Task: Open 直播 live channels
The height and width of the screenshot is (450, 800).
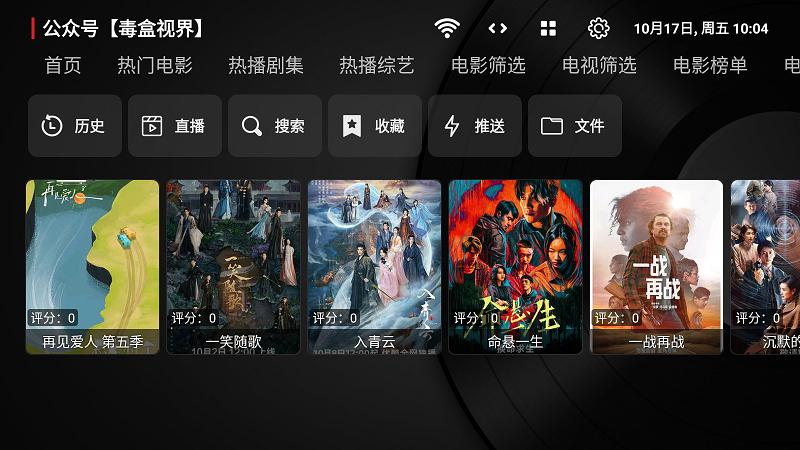Action: coord(175,126)
